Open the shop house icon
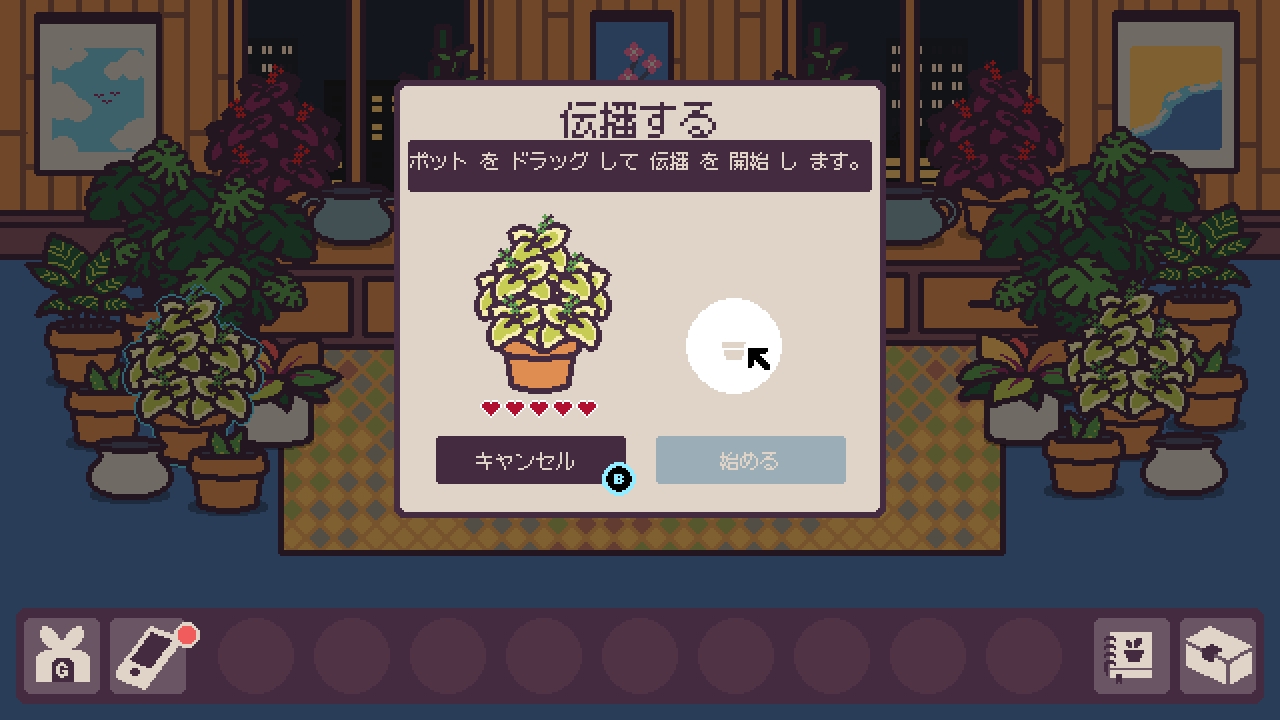This screenshot has width=1280, height=720. coord(62,656)
